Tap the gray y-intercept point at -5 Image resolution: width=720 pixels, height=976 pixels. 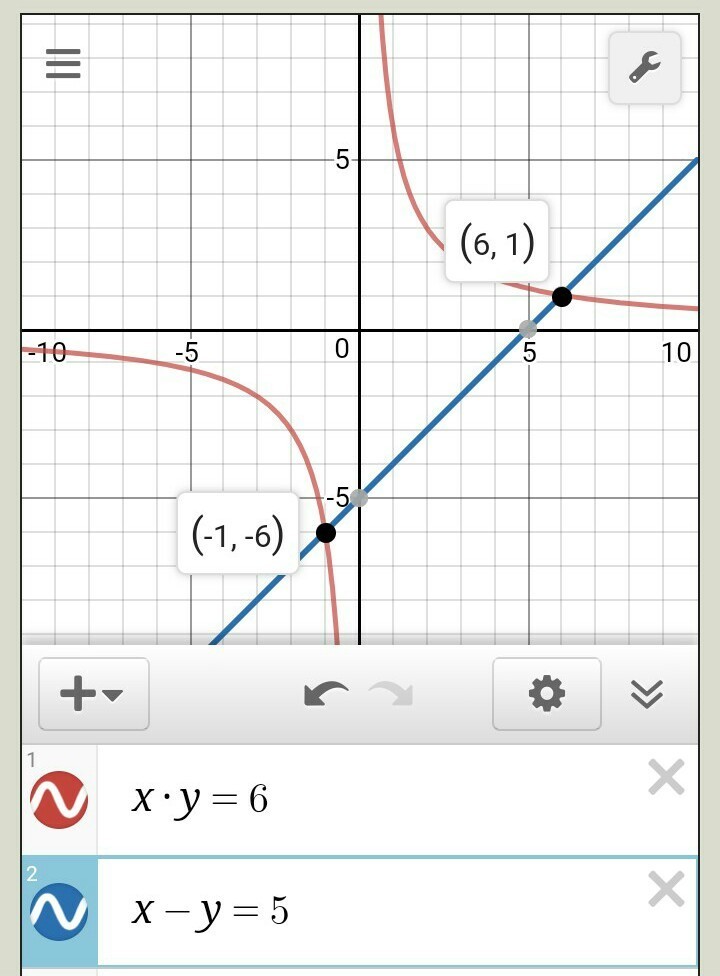coord(359,497)
